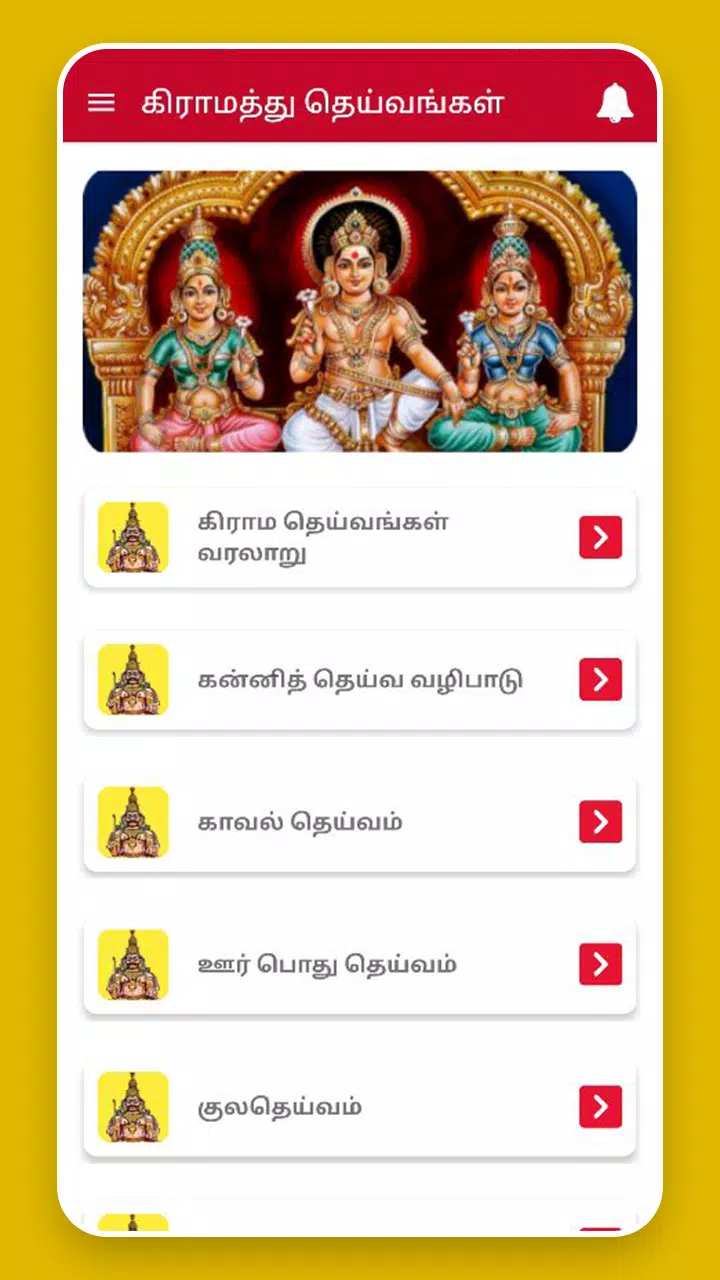Open the notifications bell

[x=614, y=103]
